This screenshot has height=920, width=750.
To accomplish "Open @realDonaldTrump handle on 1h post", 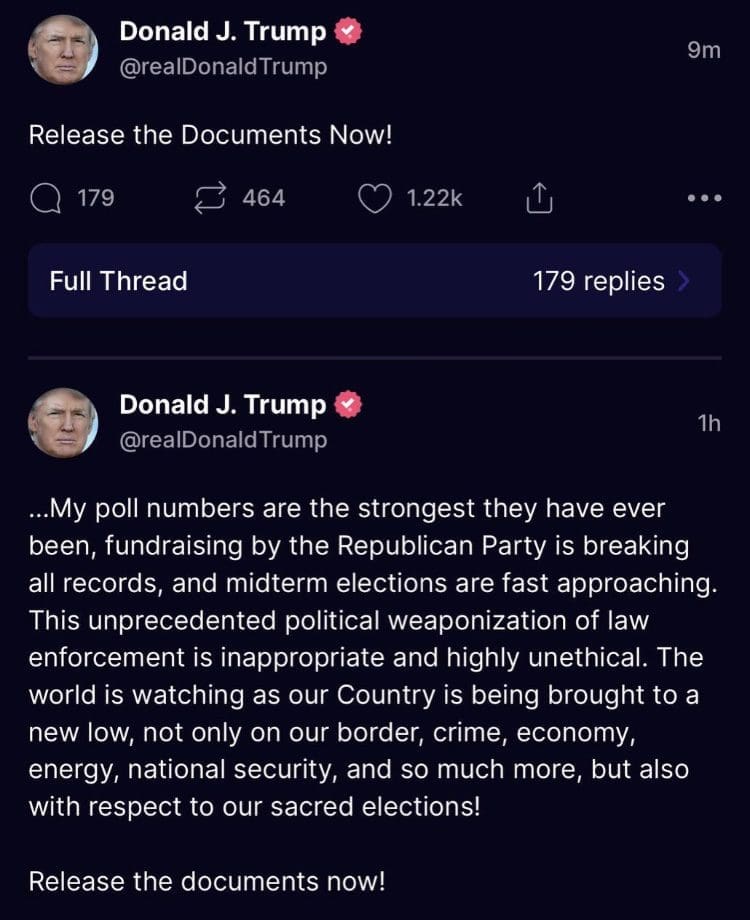I will [x=223, y=439].
